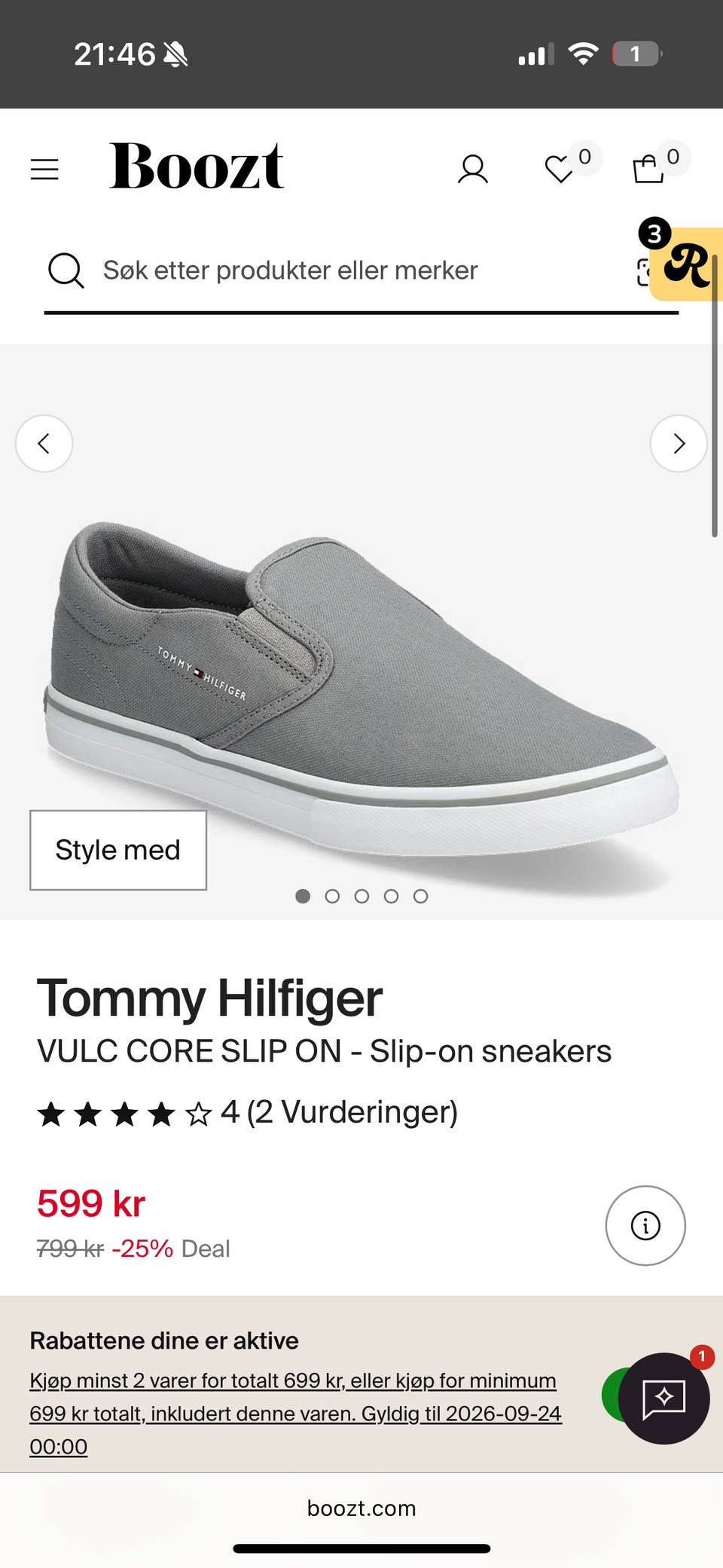Open the shopping bag
723x1568 pixels.
pos(648,169)
